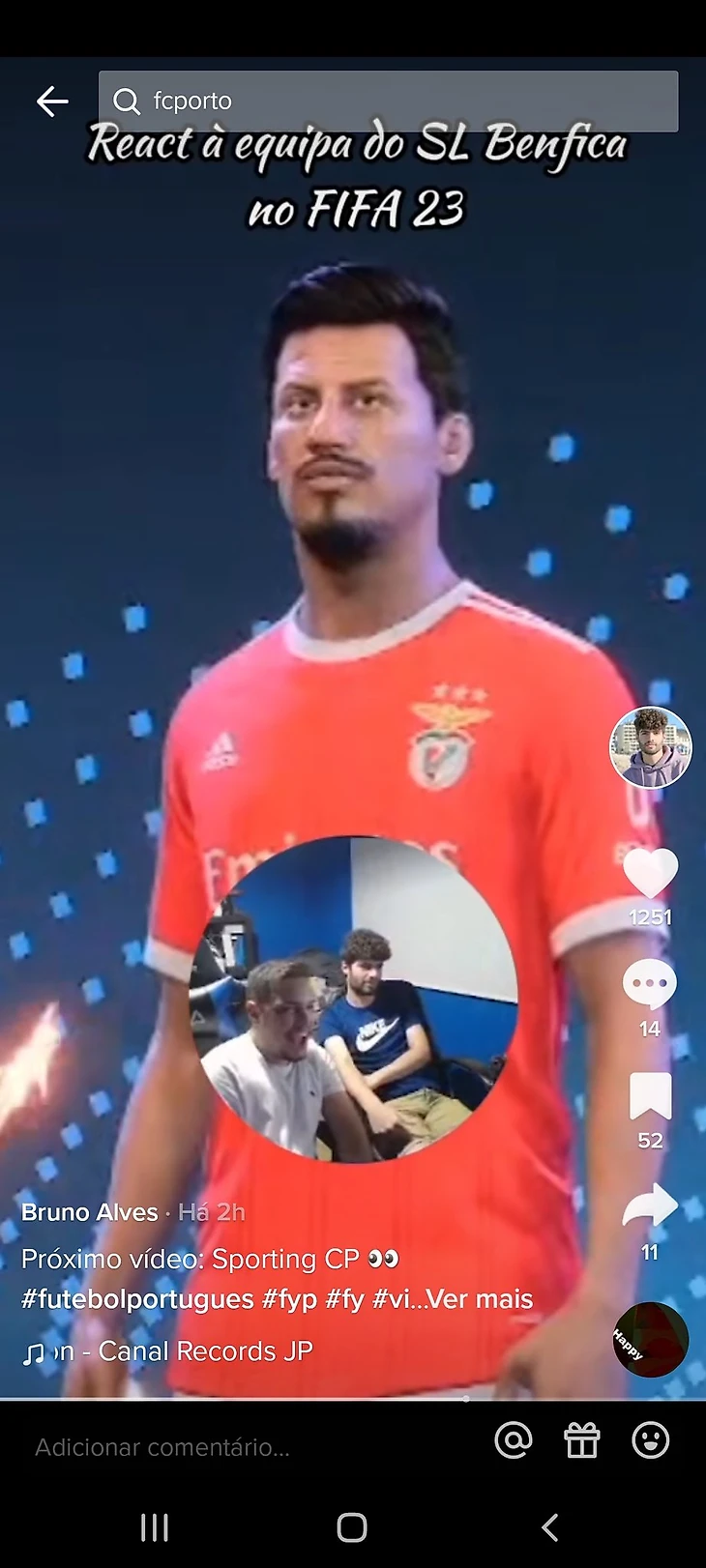Open the spinning sound disc
This screenshot has height=1568, width=706.
(x=650, y=1339)
